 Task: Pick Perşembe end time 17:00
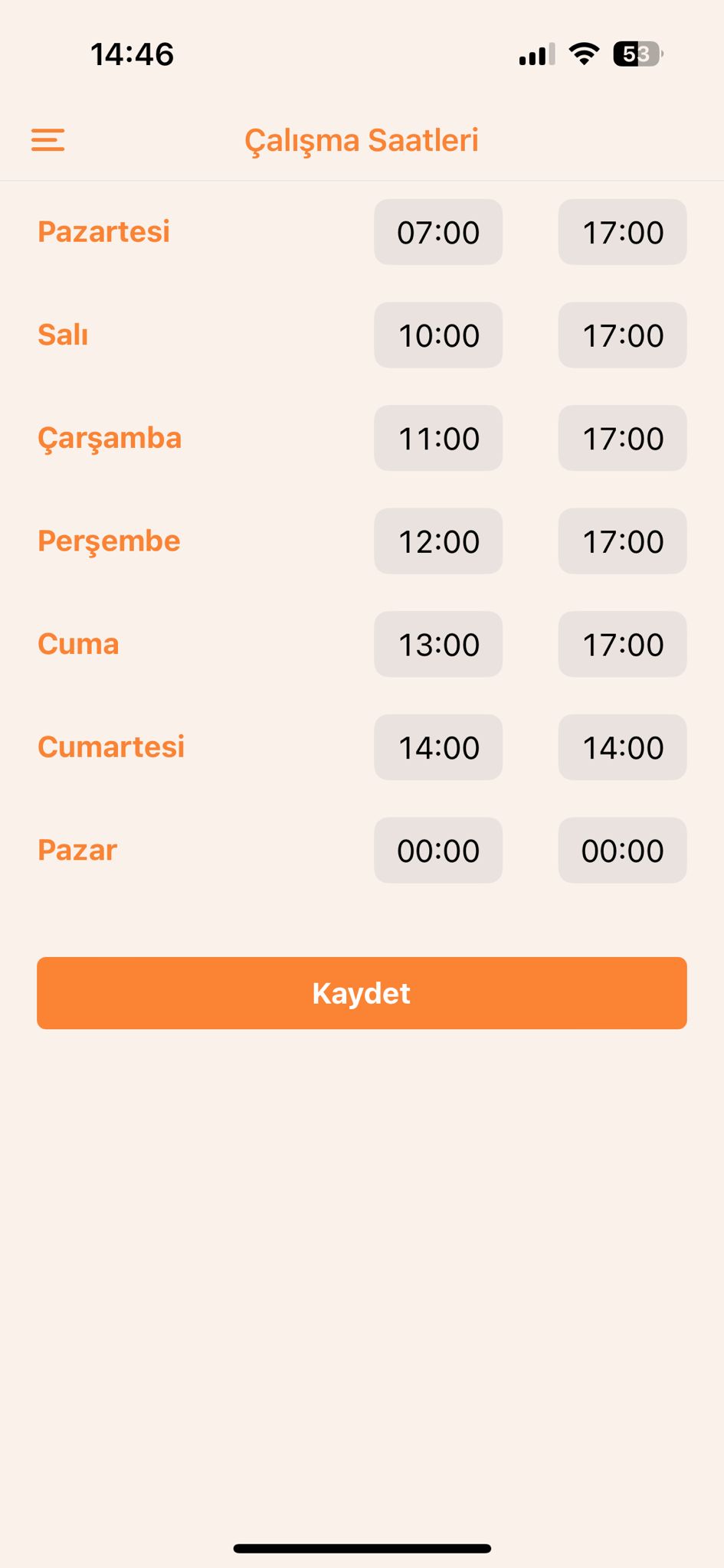[x=622, y=541]
